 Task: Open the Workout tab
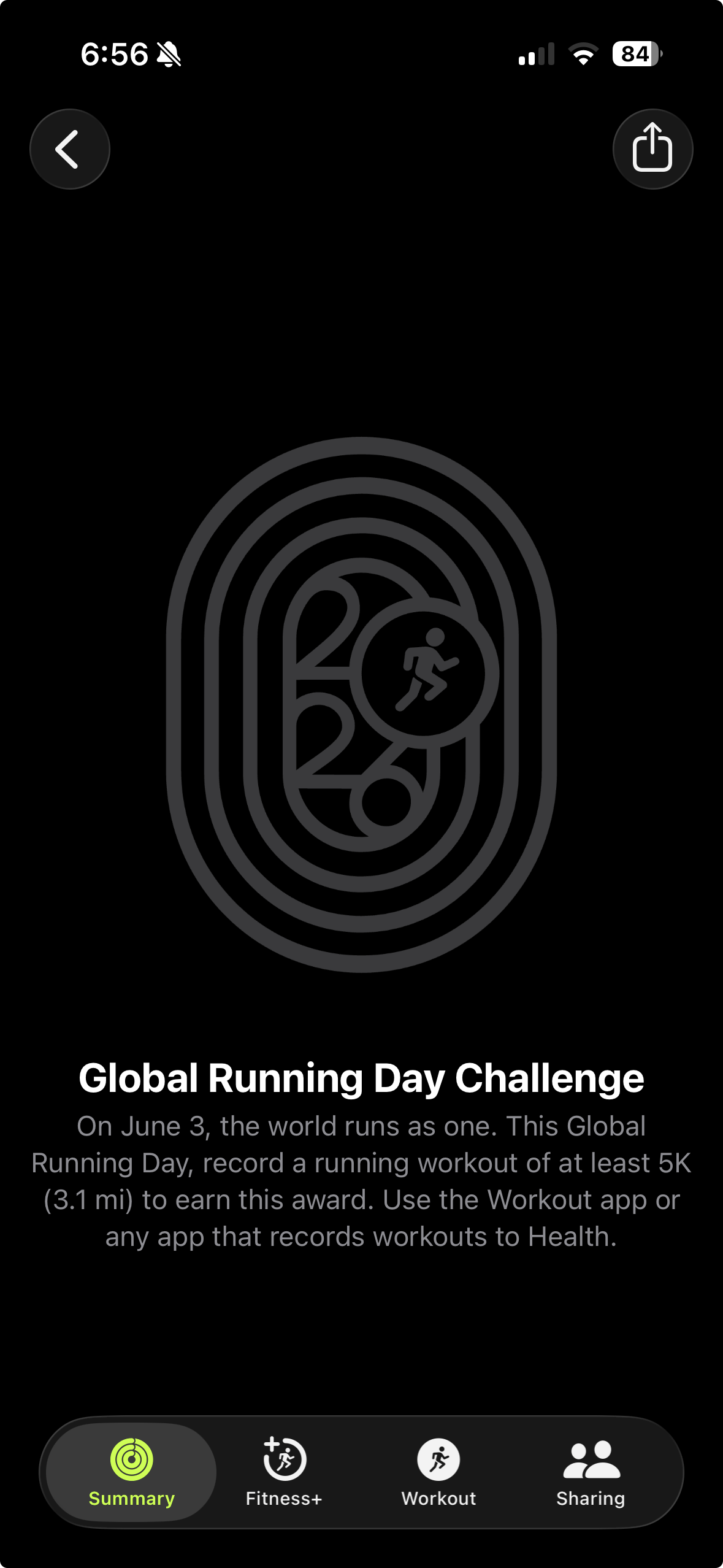coord(438,1472)
